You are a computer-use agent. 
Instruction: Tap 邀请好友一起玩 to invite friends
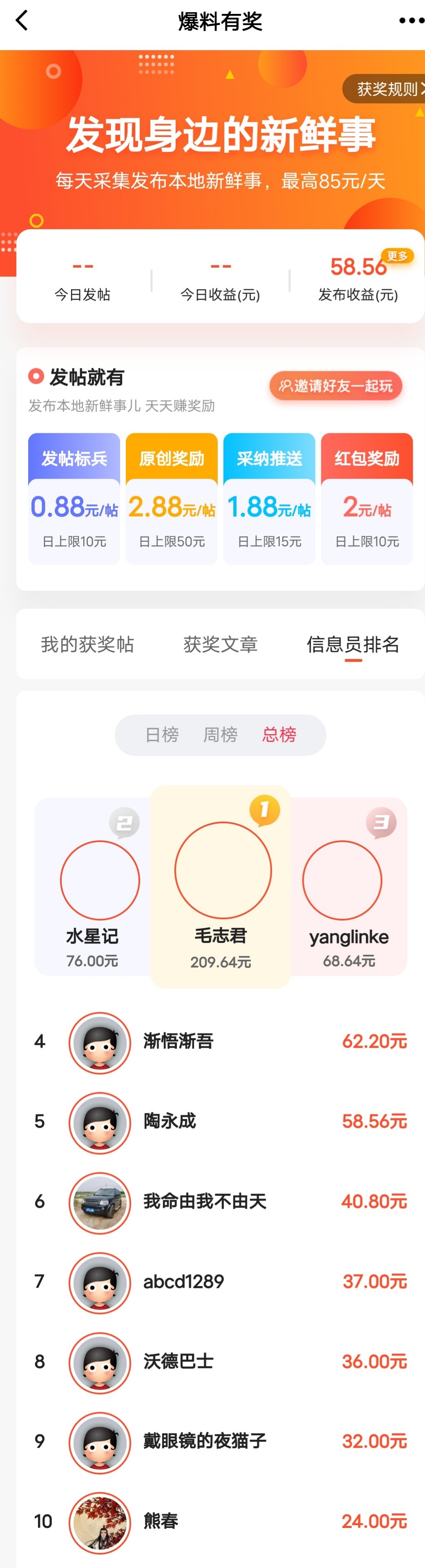coord(336,386)
